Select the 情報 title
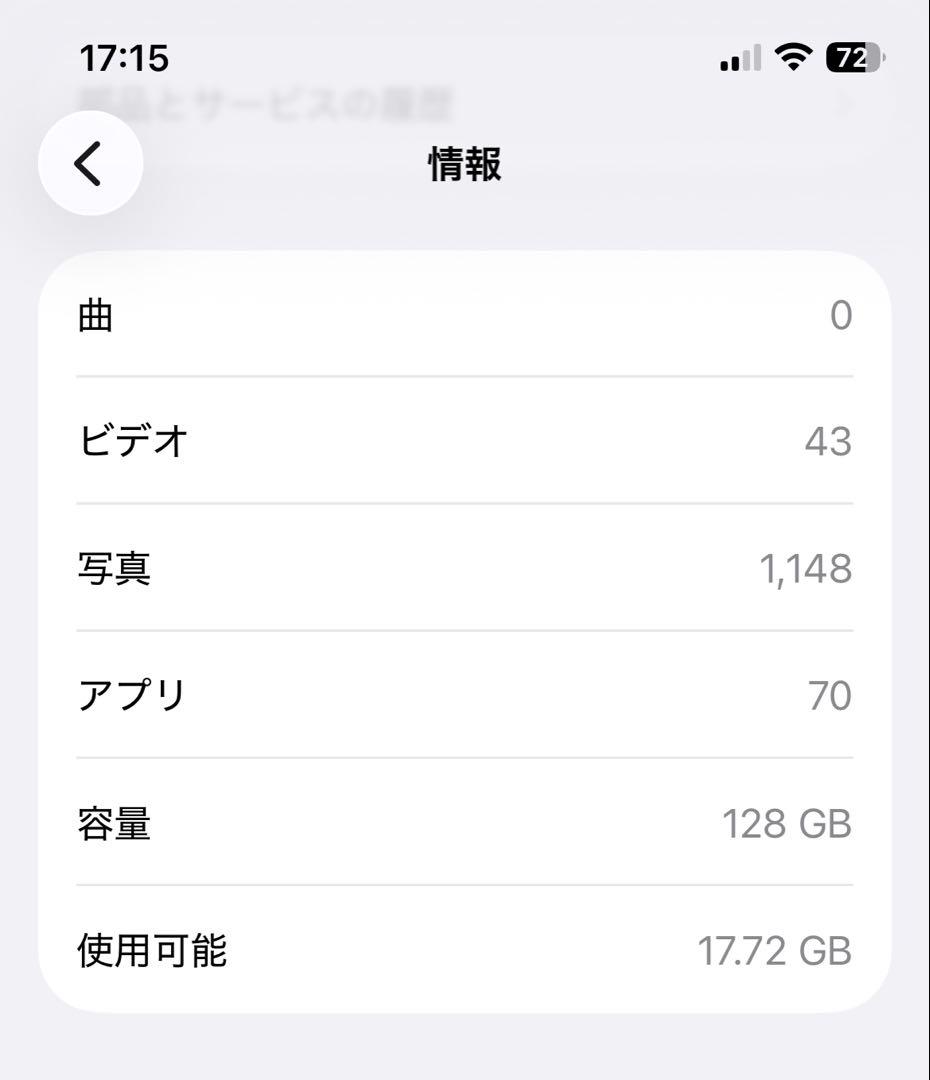This screenshot has width=930, height=1080. click(x=465, y=167)
